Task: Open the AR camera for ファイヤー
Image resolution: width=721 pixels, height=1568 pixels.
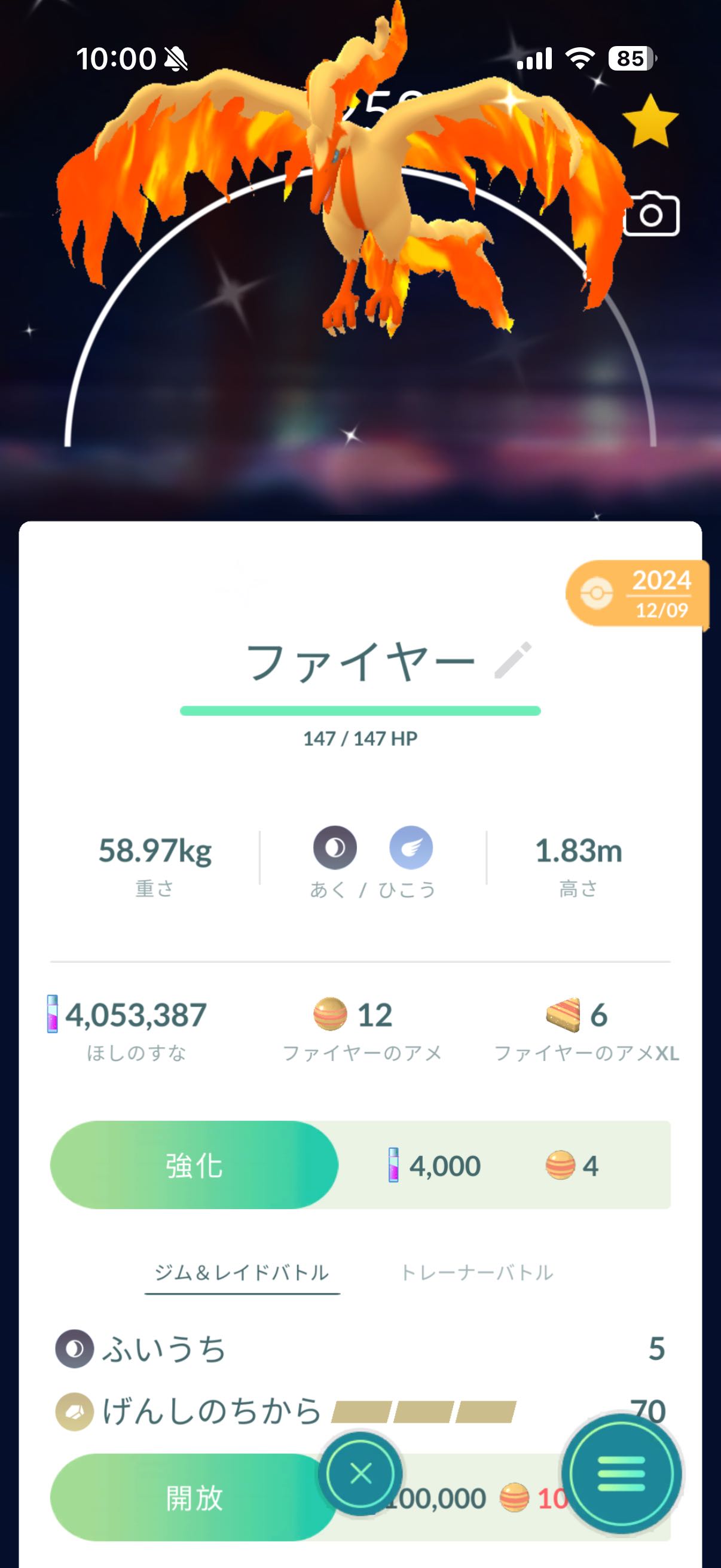Action: click(651, 215)
